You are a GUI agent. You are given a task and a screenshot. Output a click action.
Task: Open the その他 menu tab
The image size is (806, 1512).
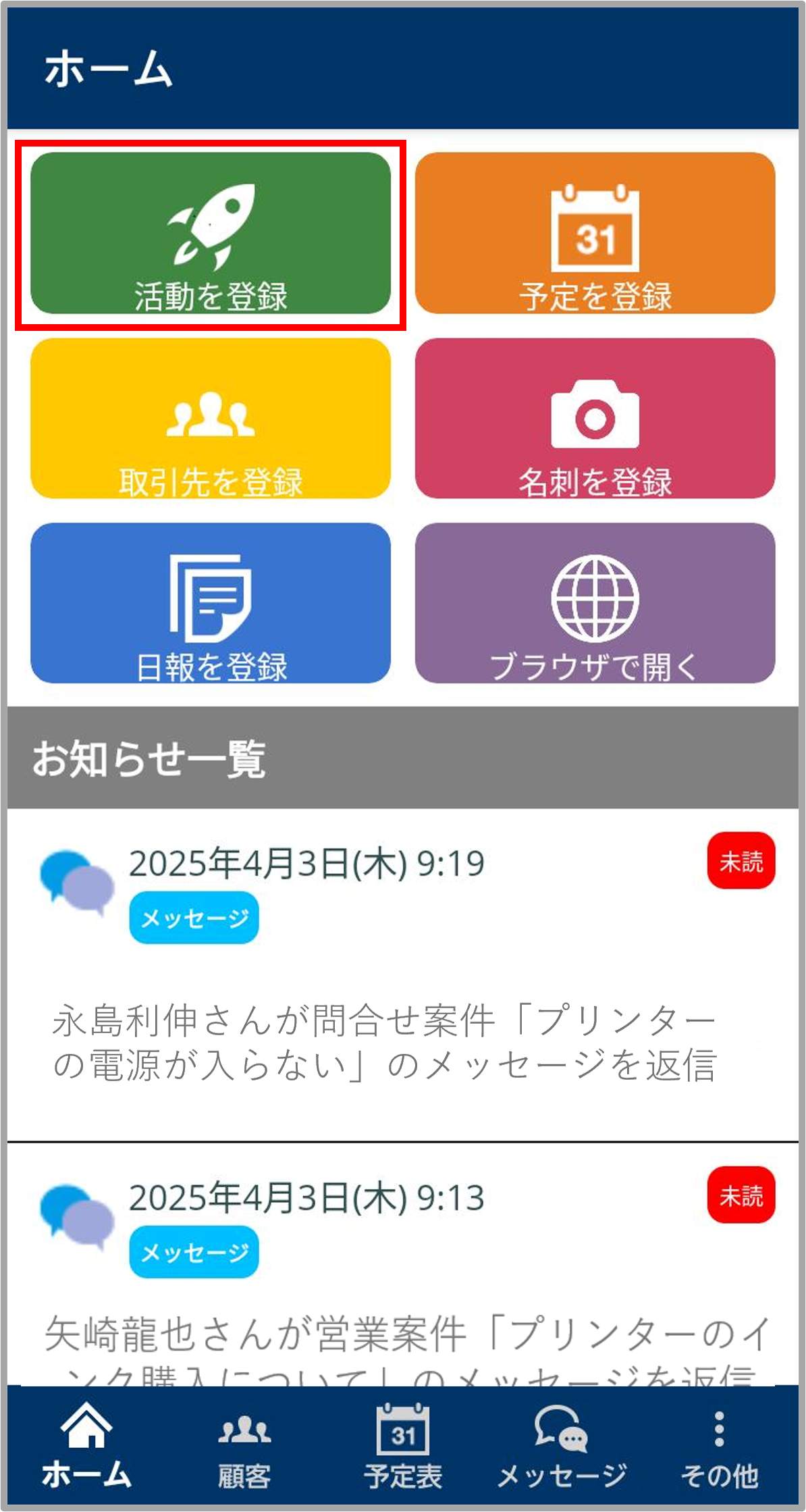coord(720,1448)
